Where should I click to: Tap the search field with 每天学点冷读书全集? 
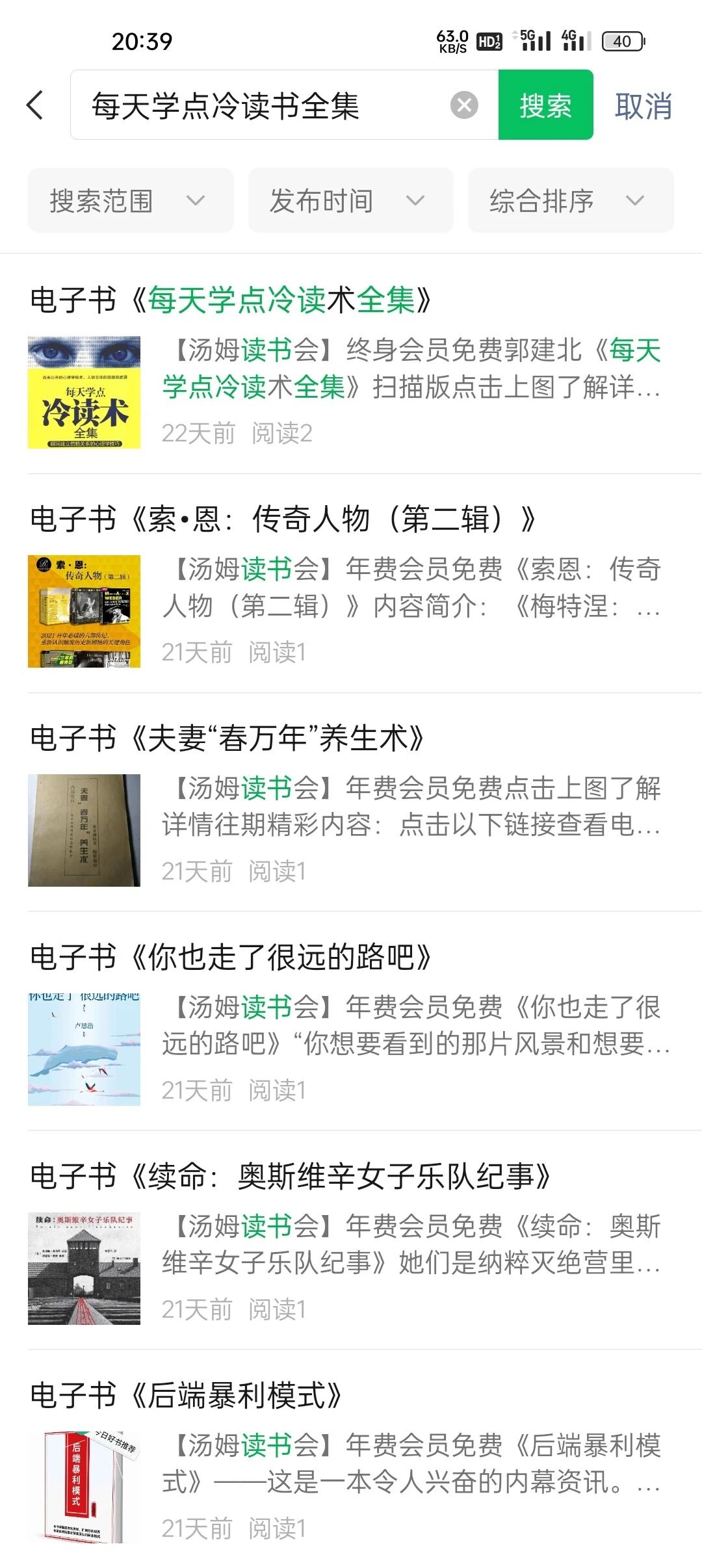260,105
